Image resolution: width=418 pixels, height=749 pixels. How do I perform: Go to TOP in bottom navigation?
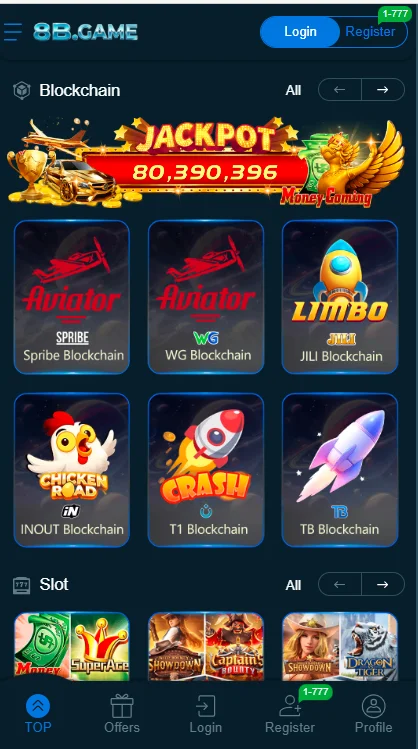click(38, 714)
